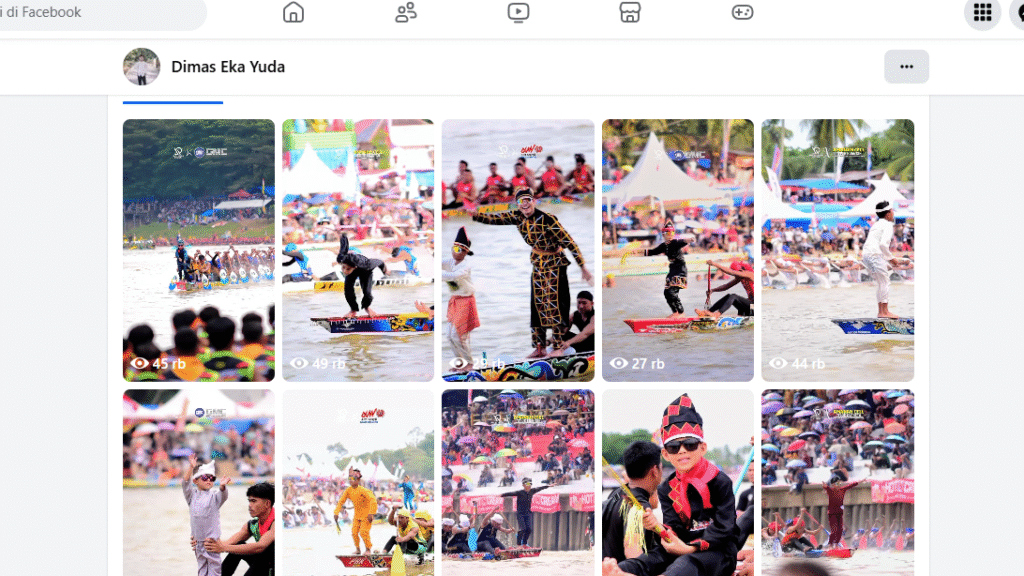Open the grid menu icon

pos(982,13)
